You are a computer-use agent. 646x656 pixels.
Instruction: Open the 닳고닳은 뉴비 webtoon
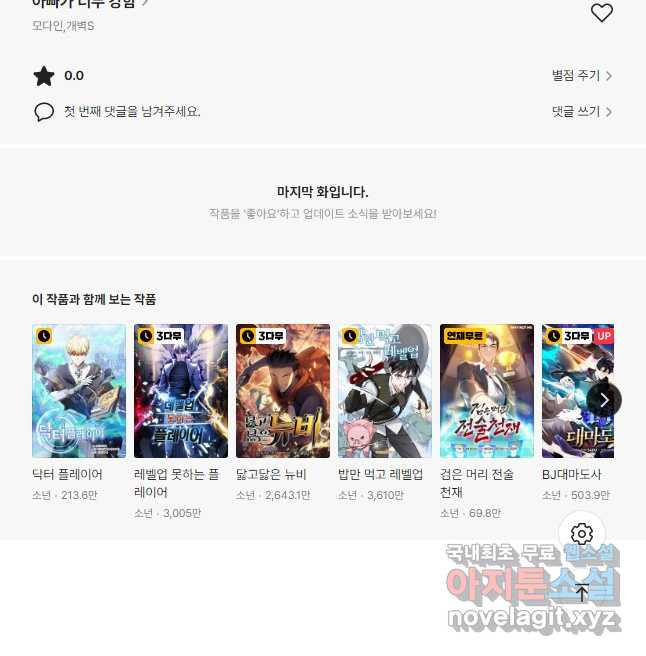(x=283, y=391)
